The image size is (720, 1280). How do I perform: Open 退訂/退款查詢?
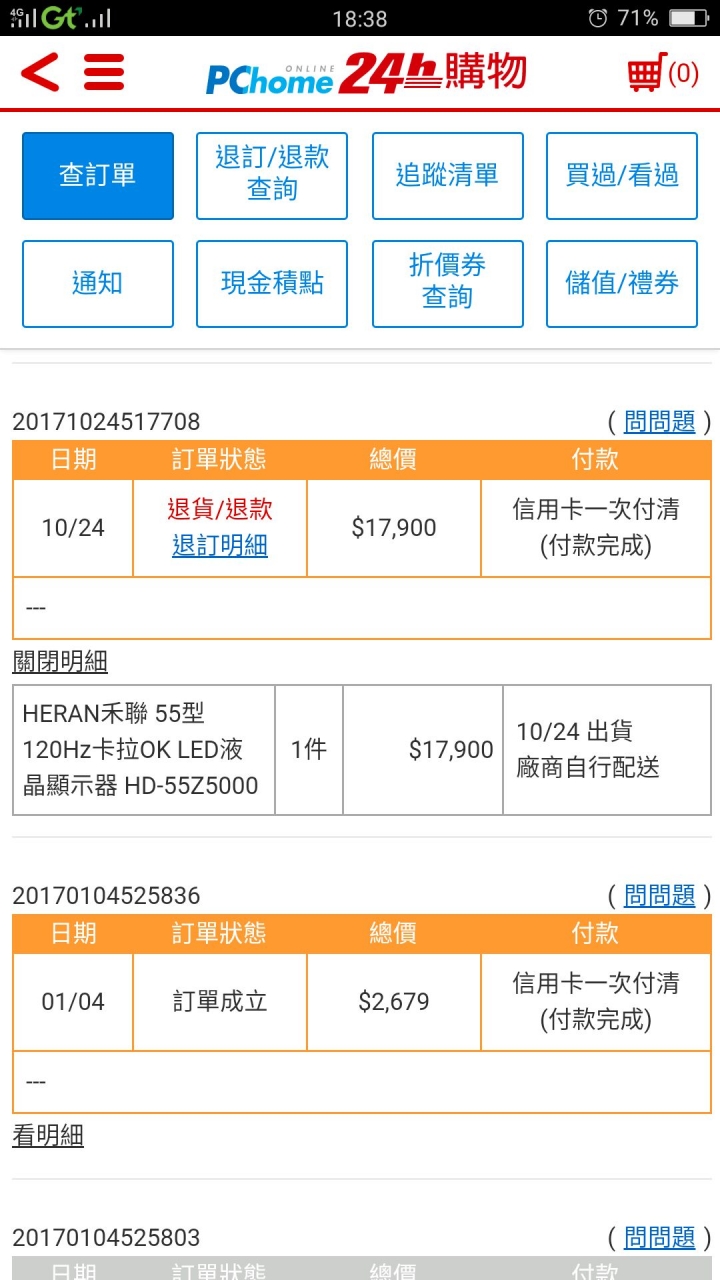tap(272, 176)
